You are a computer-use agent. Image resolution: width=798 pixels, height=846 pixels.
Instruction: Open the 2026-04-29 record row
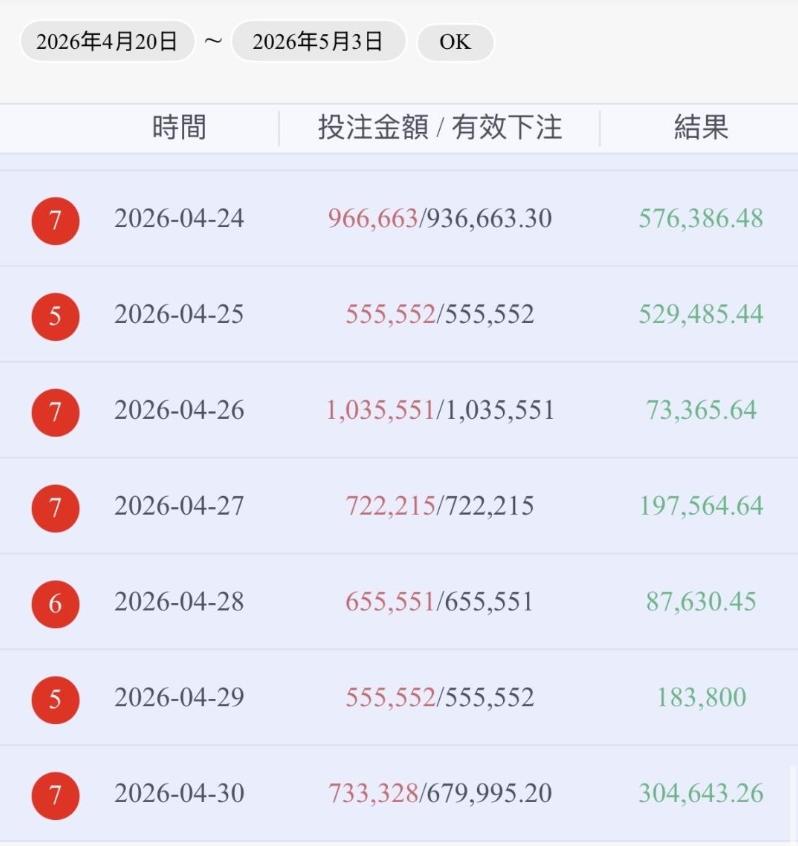[399, 698]
